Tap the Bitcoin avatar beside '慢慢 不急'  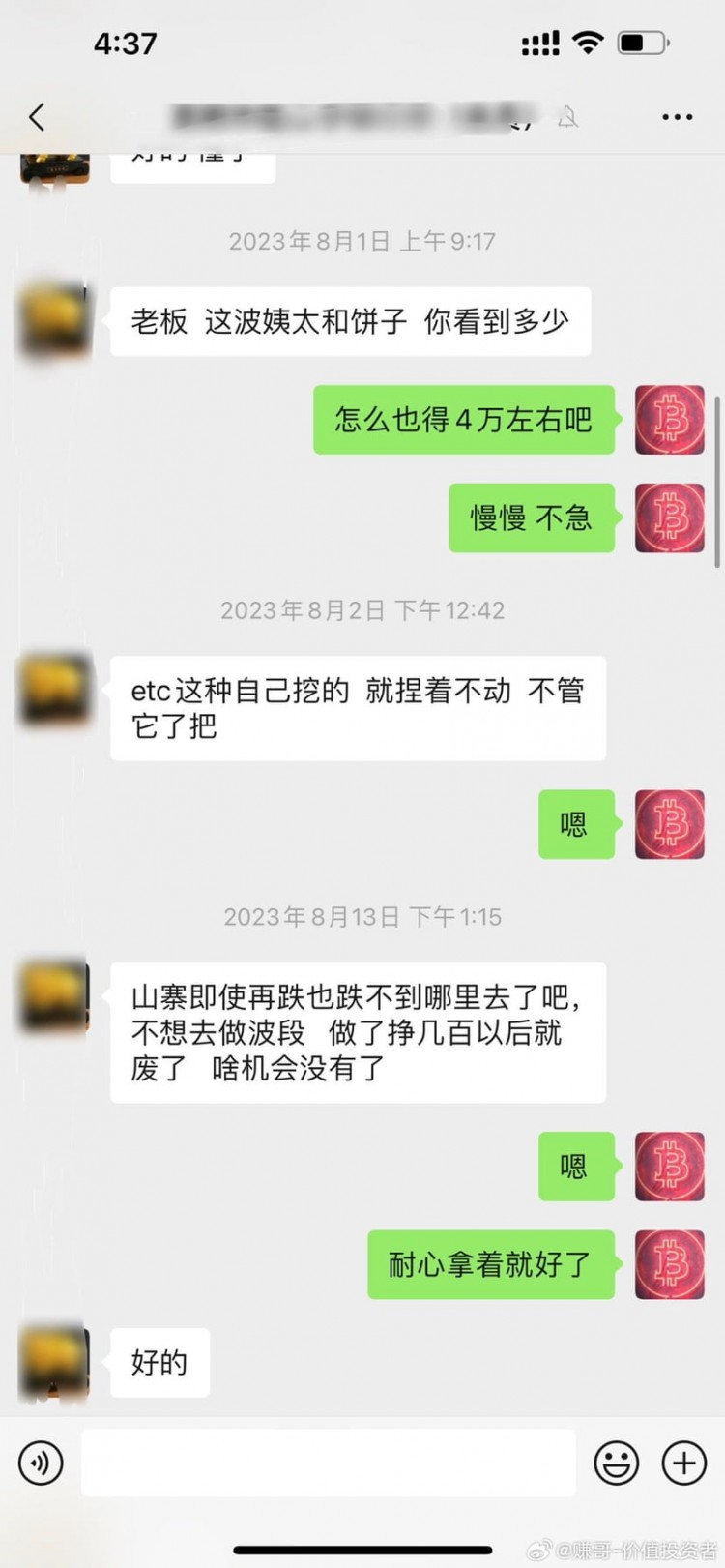670,518
